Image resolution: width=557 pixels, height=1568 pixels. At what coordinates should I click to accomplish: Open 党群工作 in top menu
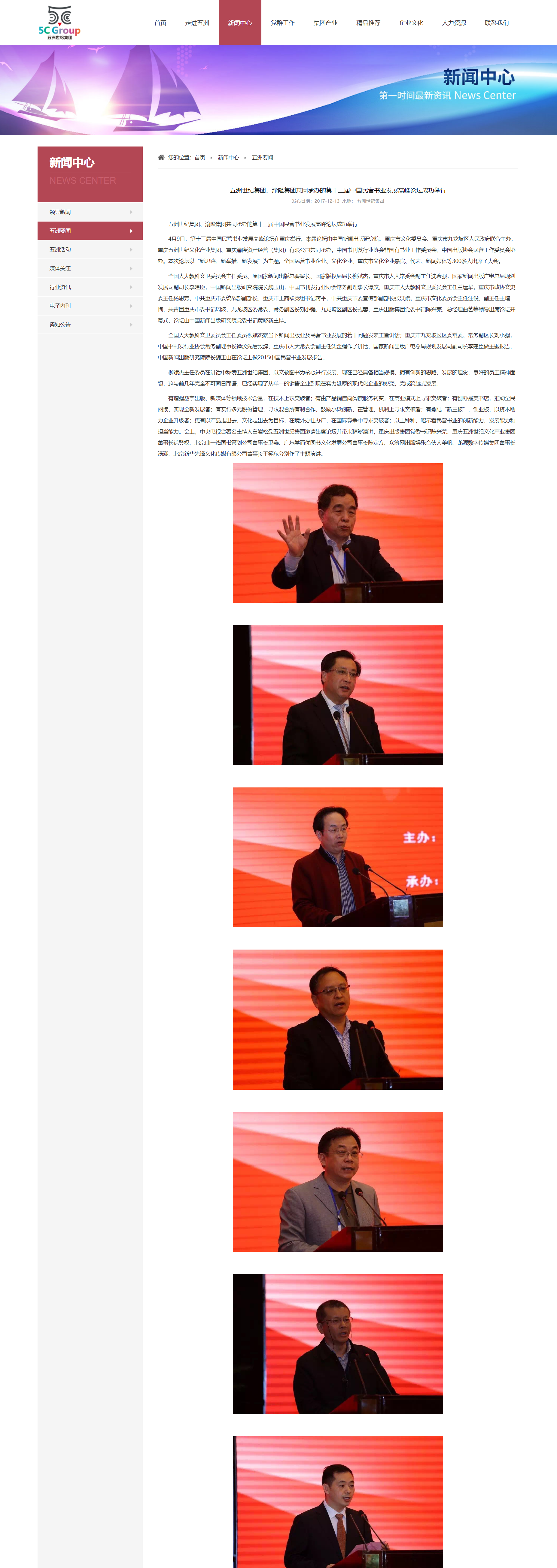282,23
